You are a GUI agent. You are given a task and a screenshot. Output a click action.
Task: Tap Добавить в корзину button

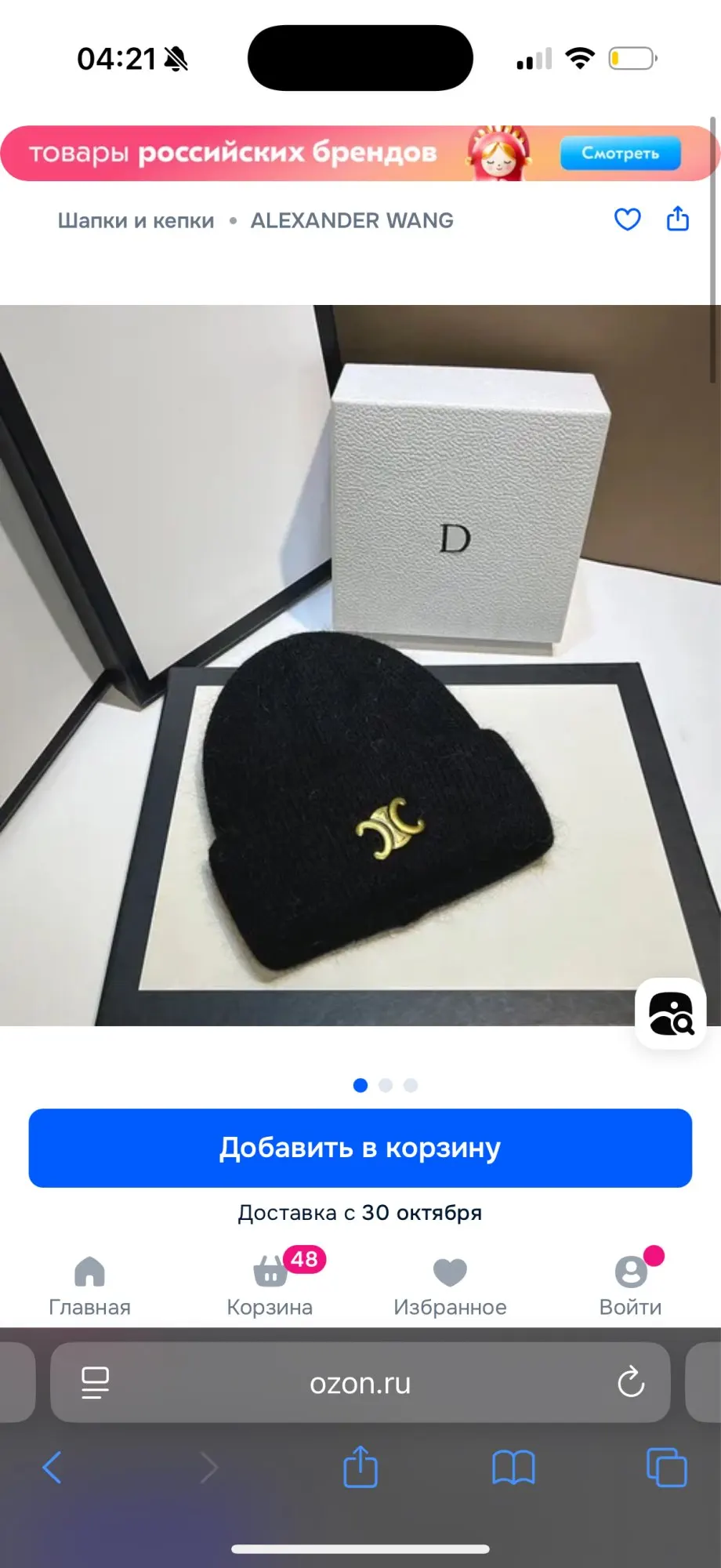(360, 1148)
